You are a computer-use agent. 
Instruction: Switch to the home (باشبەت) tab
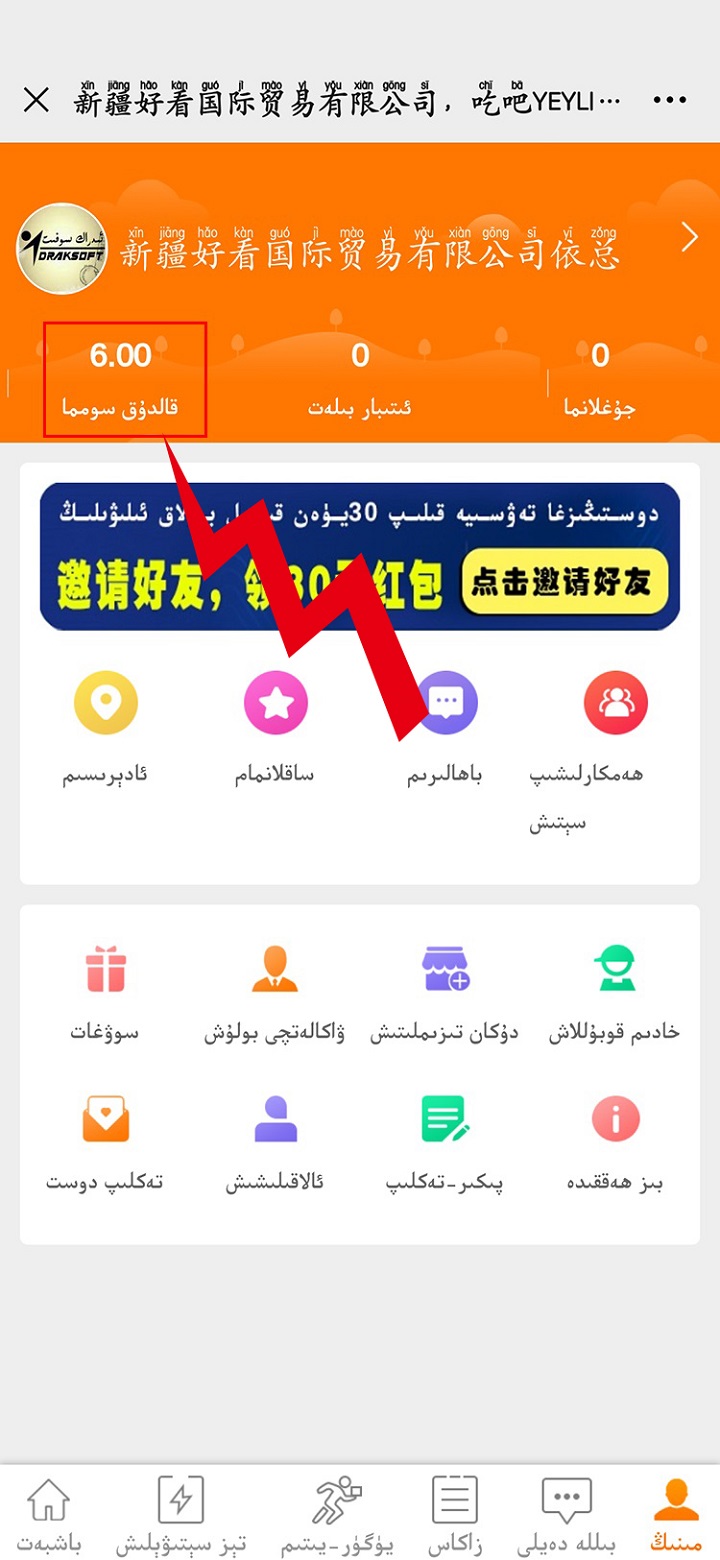pyautogui.click(x=48, y=1515)
